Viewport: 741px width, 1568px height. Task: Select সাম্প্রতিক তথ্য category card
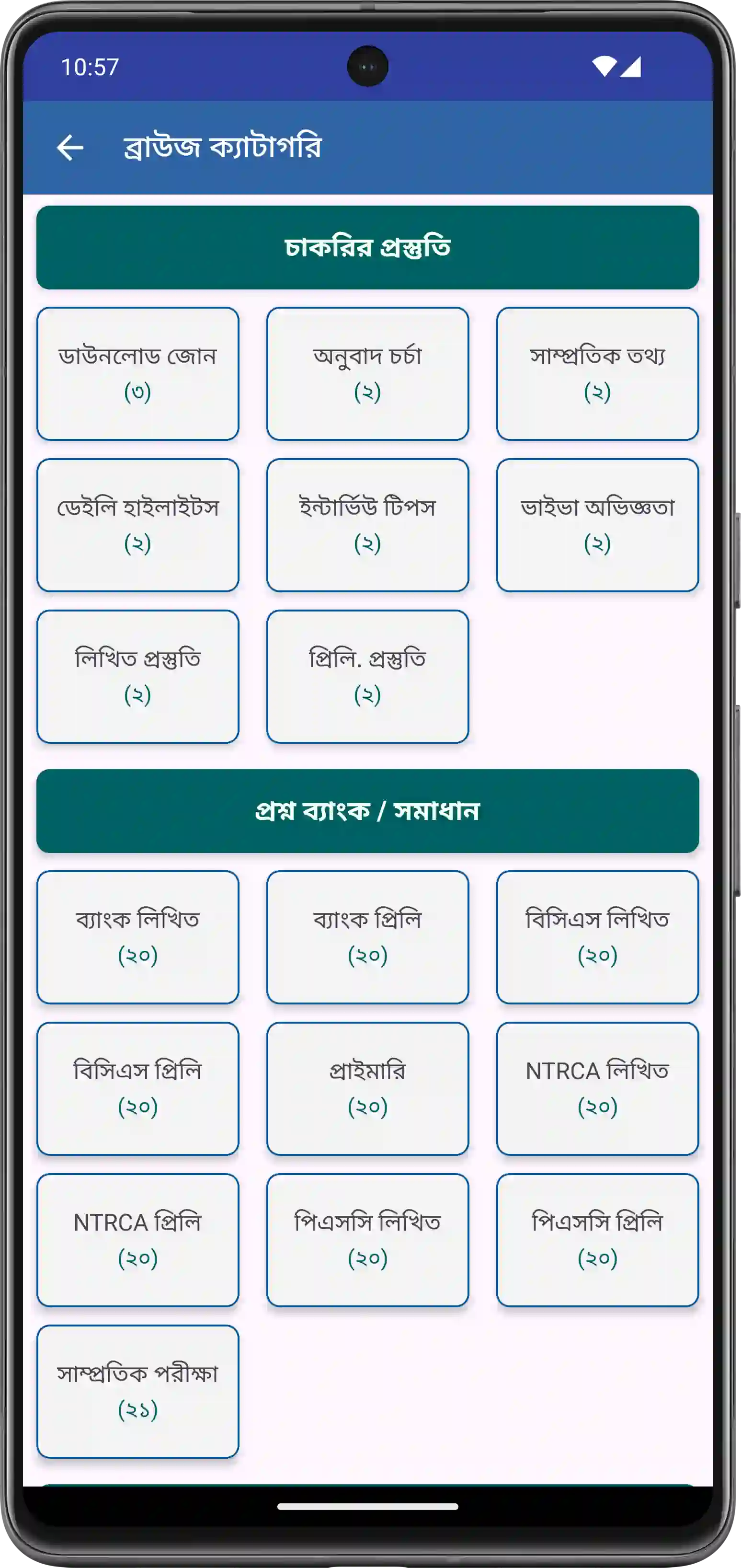[x=597, y=373]
